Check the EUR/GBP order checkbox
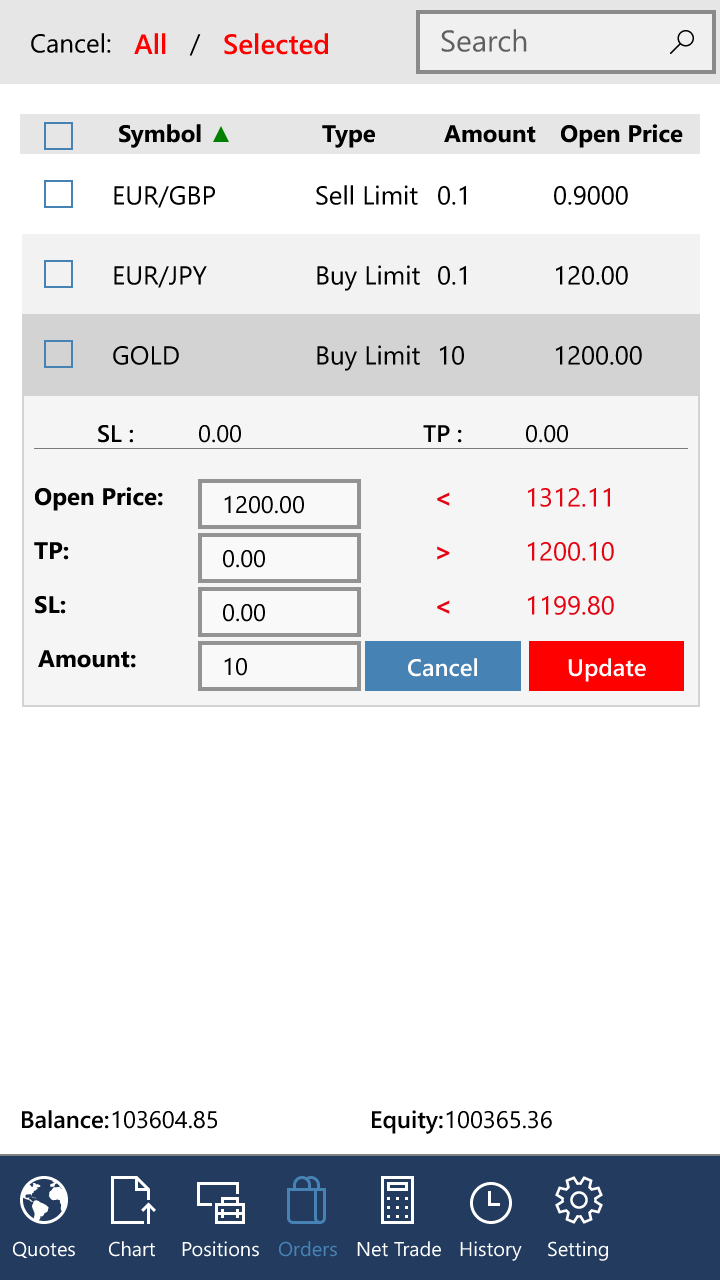Screen dimensions: 720x1280 [x=59, y=195]
